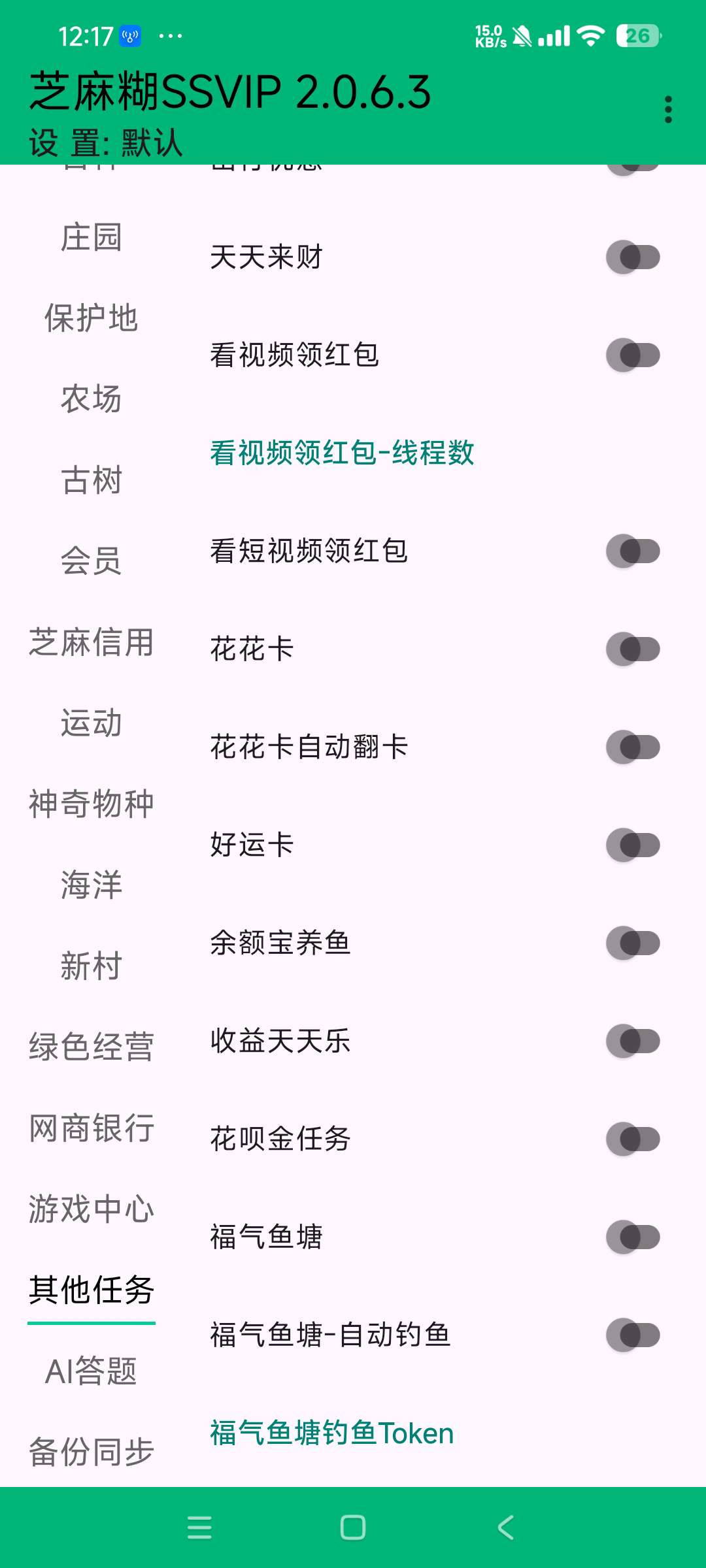Open the AI答题 tab
The width and height of the screenshot is (706, 1568).
92,1371
